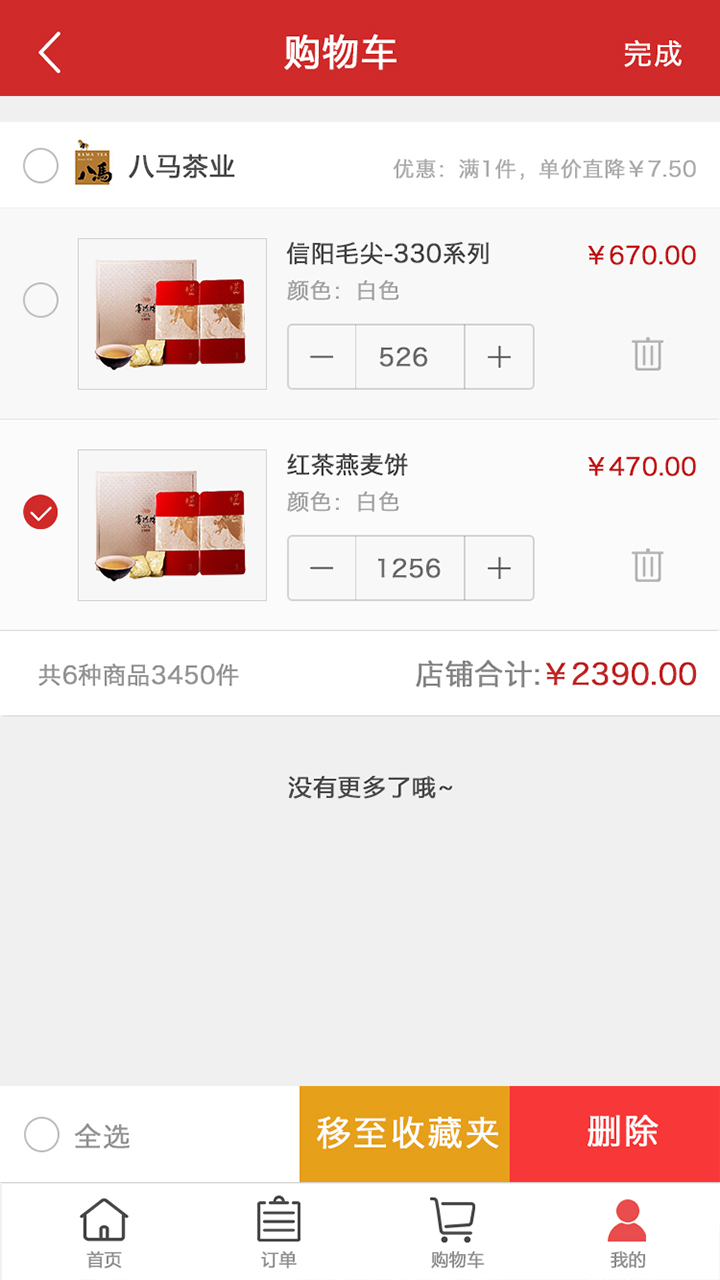Go back from the shopping cart
Image resolution: width=720 pixels, height=1280 pixels.
[50, 52]
